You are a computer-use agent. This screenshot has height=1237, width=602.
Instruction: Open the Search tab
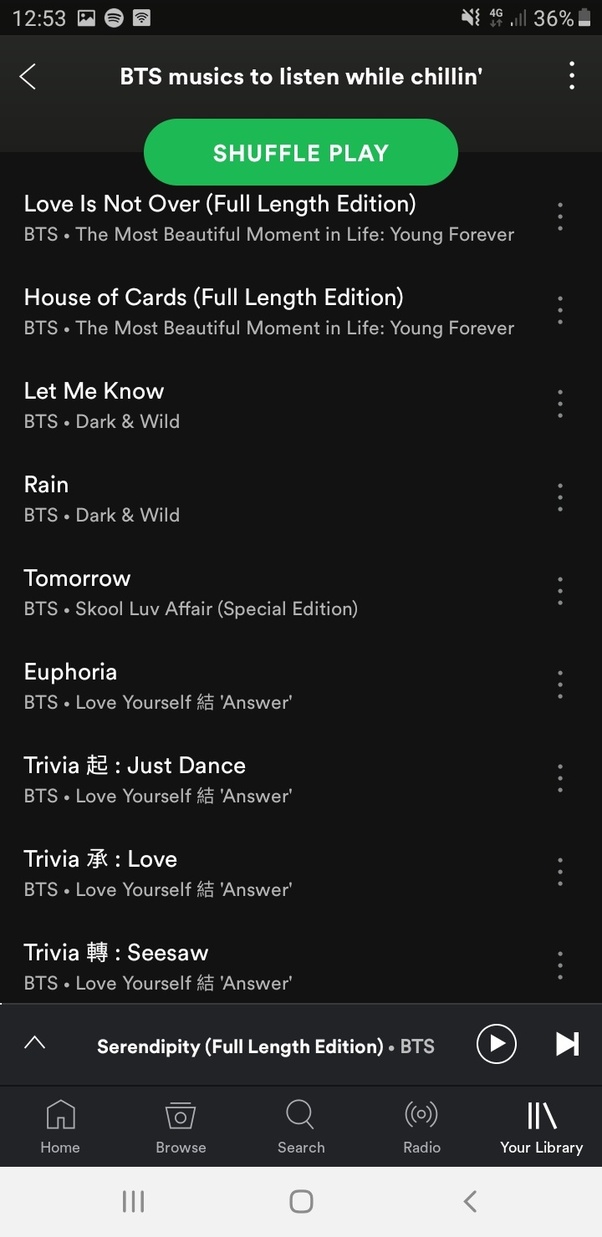coord(301,1126)
